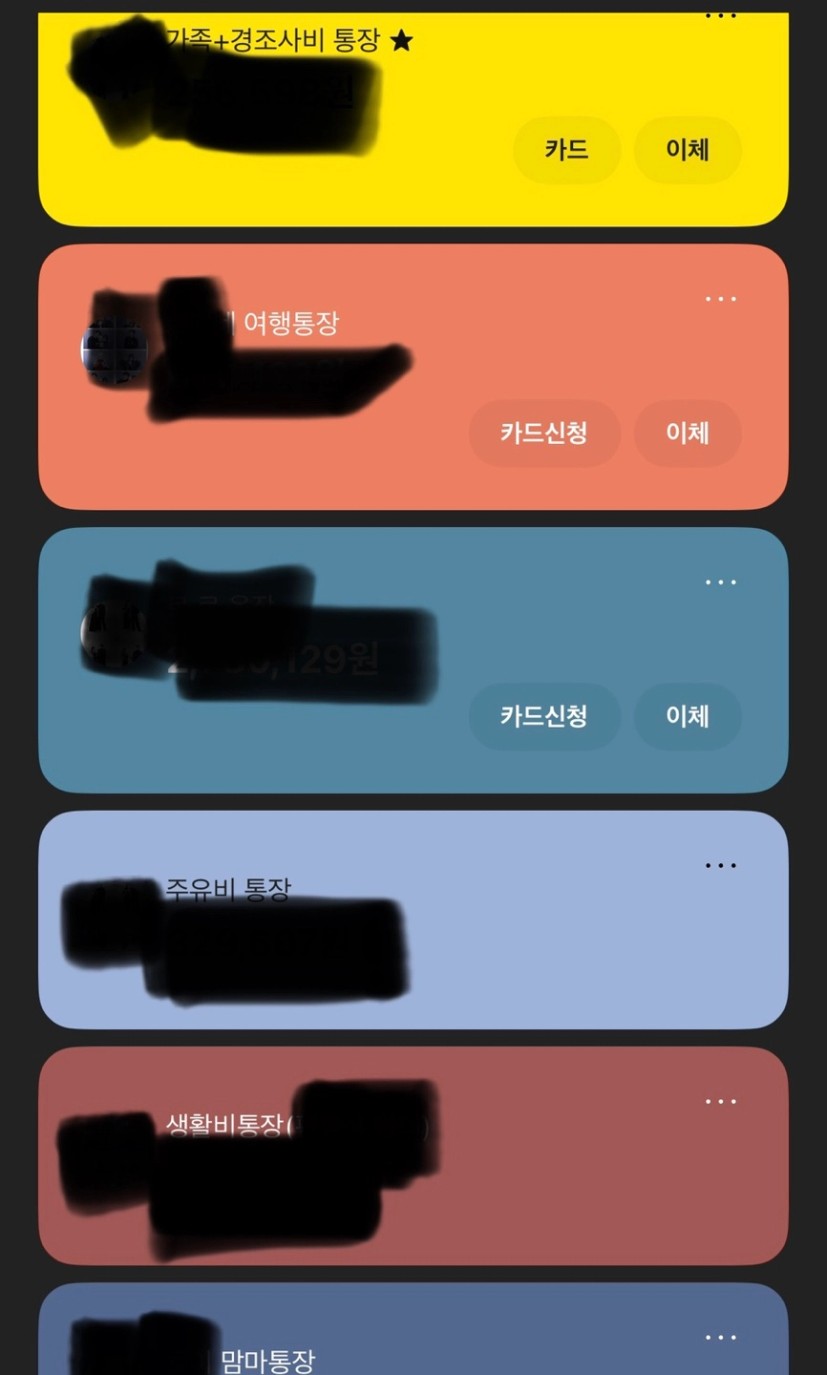
Task: Open the 생활비통장 account card
Action: 413,1156
